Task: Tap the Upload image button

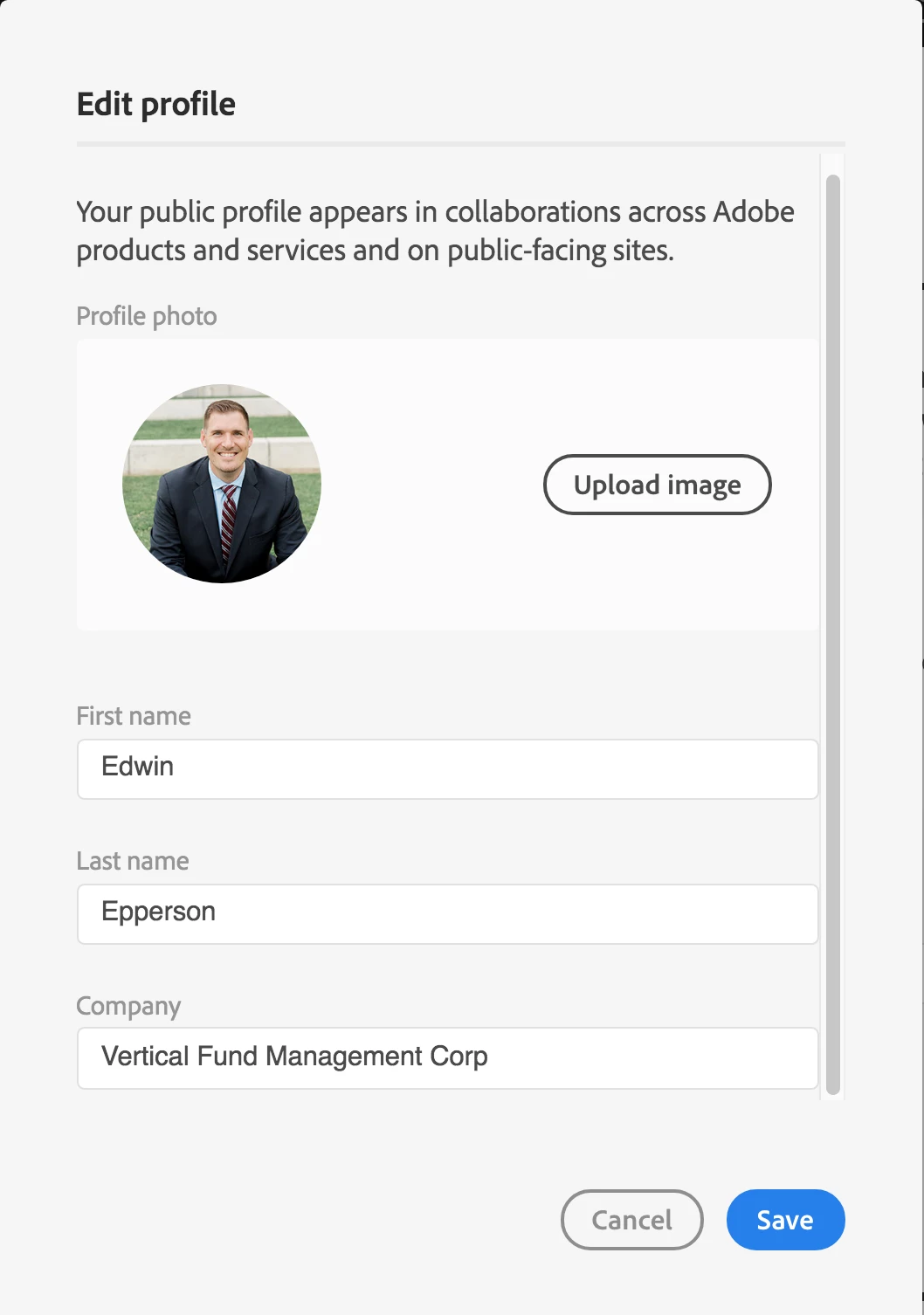Action: tap(657, 485)
